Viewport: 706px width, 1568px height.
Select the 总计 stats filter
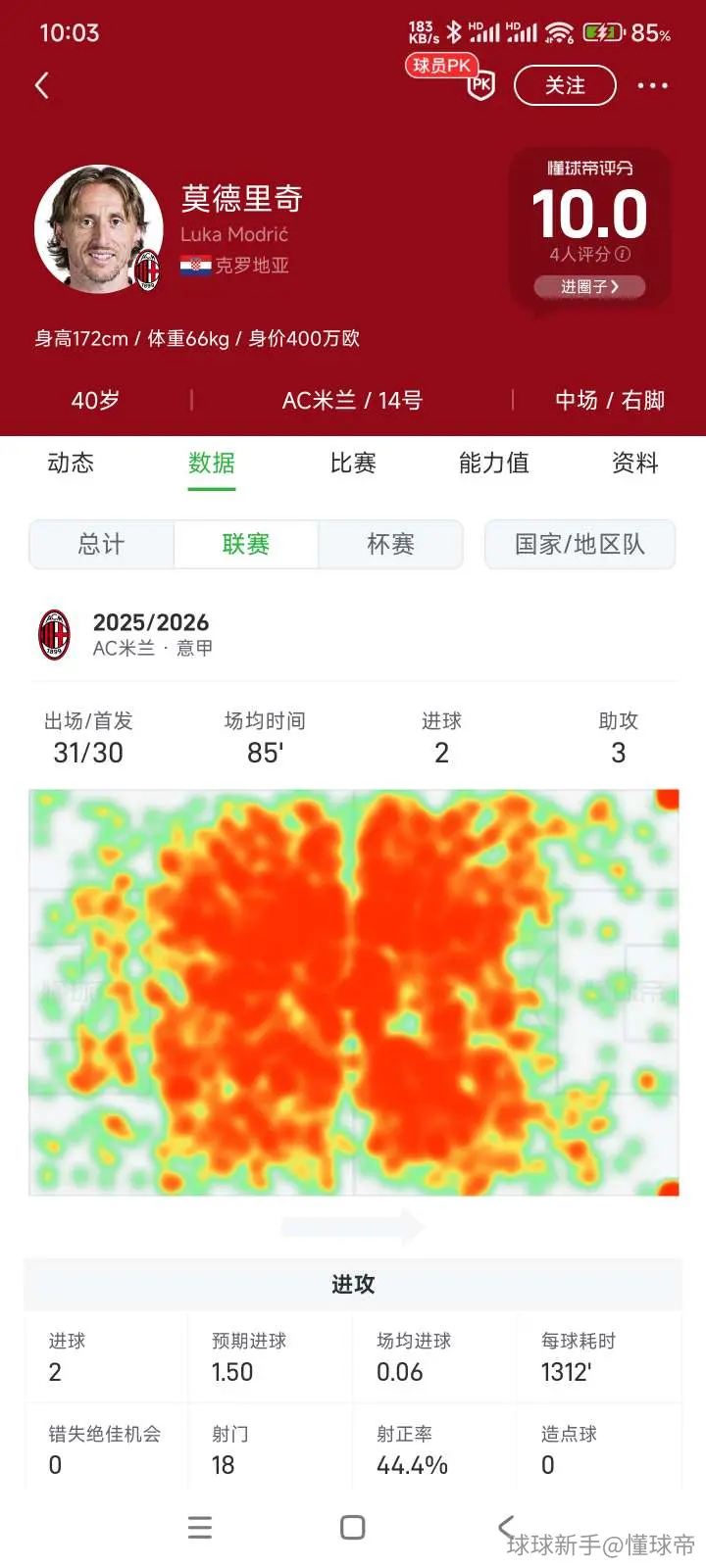click(x=102, y=544)
